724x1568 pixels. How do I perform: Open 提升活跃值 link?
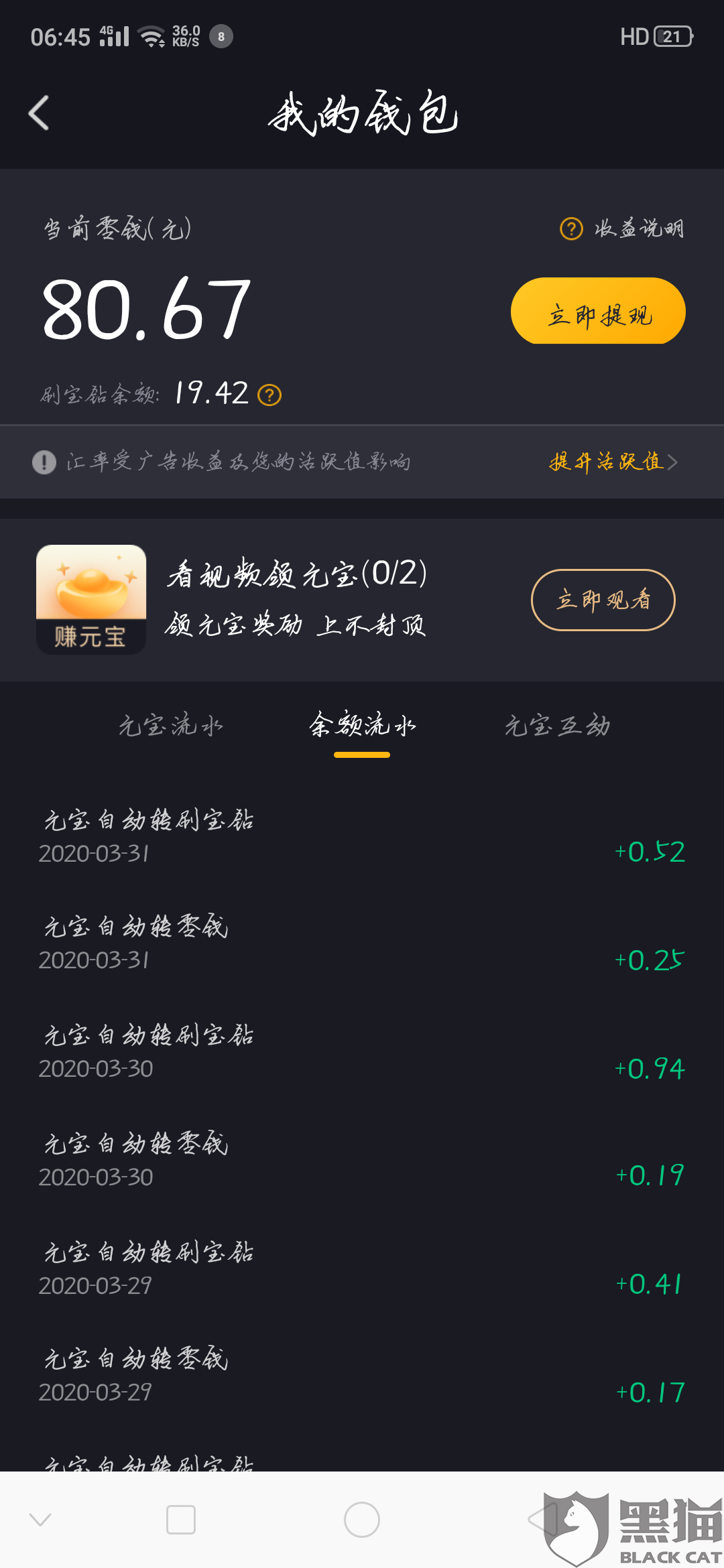(613, 462)
